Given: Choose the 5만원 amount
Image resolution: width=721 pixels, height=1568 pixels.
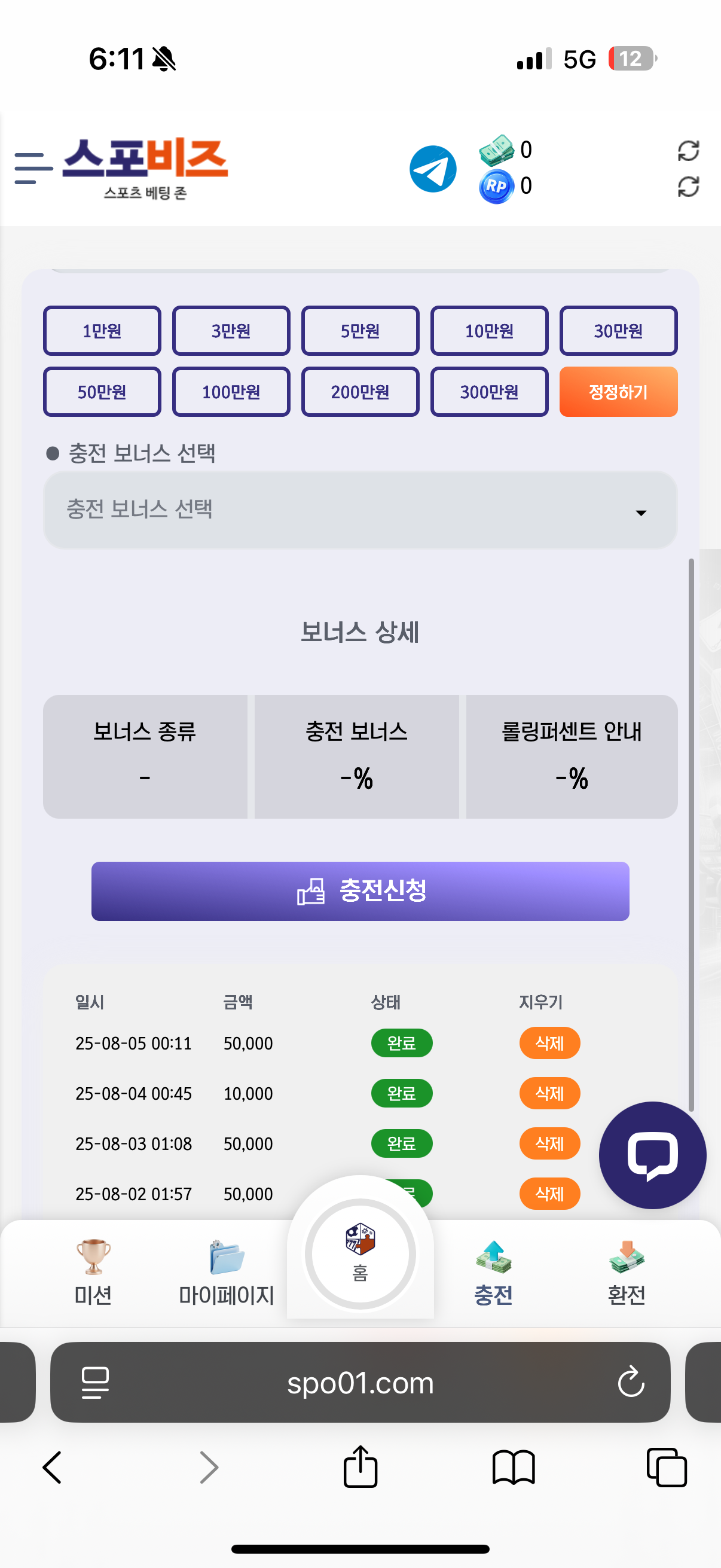Looking at the screenshot, I should pyautogui.click(x=360, y=331).
